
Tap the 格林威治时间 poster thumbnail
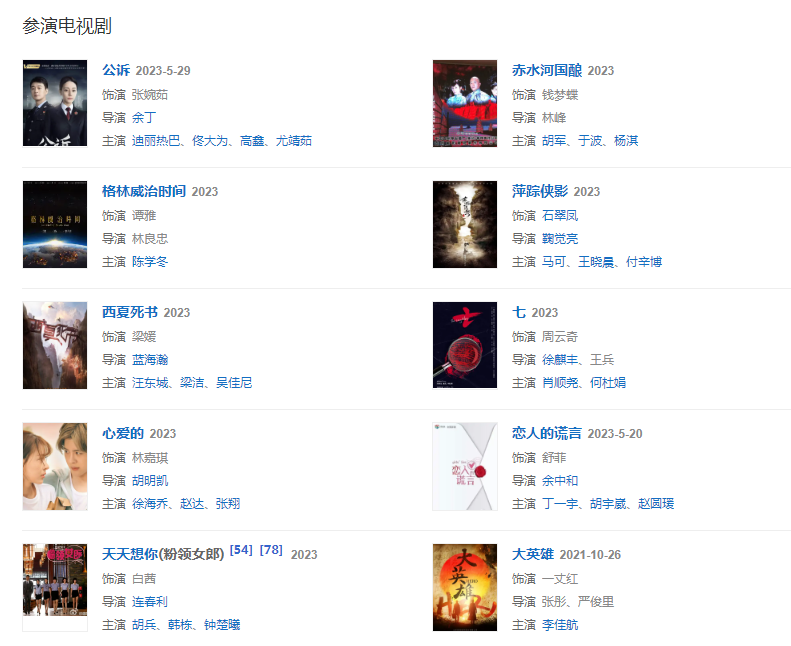coord(55,224)
